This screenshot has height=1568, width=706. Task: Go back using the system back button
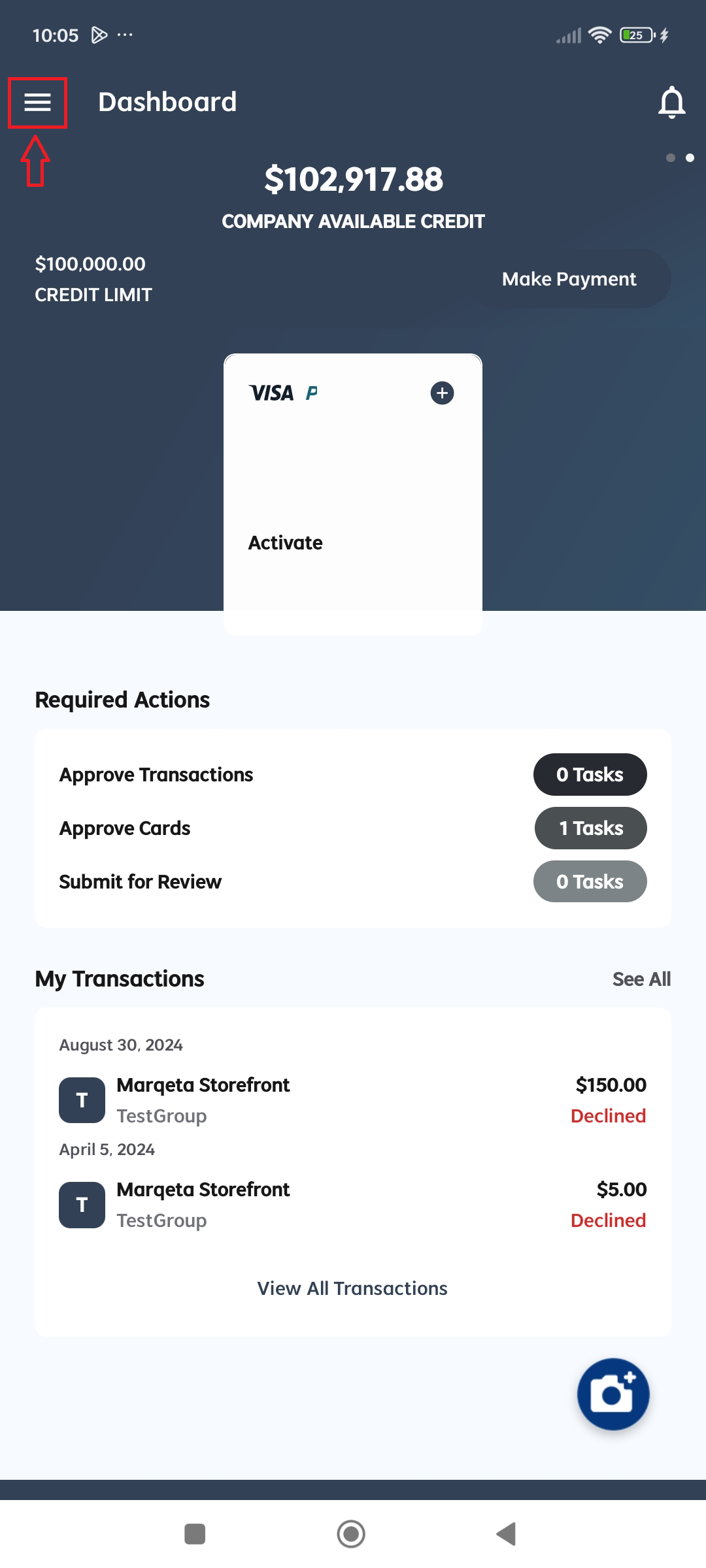[x=507, y=1533]
